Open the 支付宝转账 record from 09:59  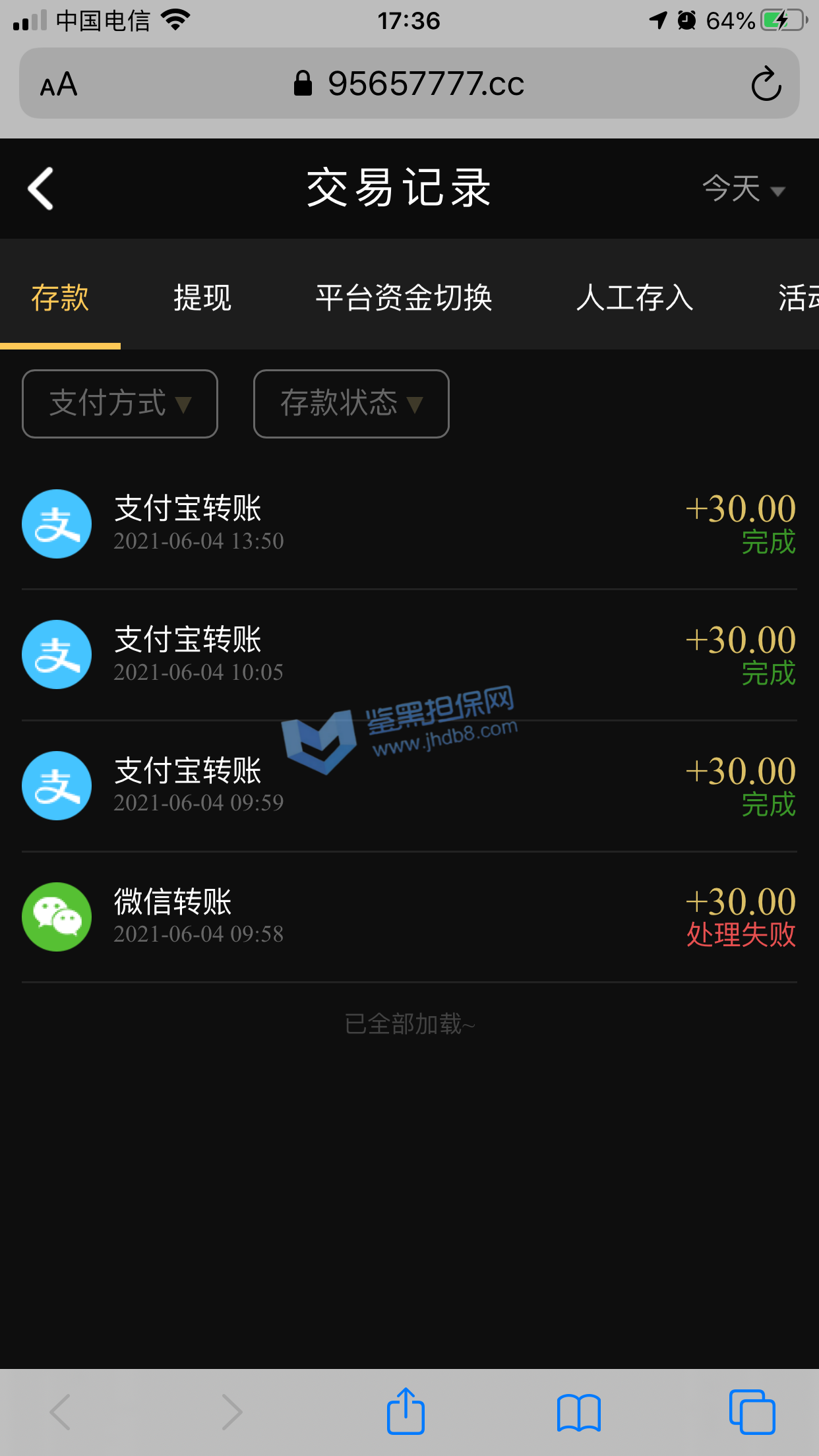(409, 786)
